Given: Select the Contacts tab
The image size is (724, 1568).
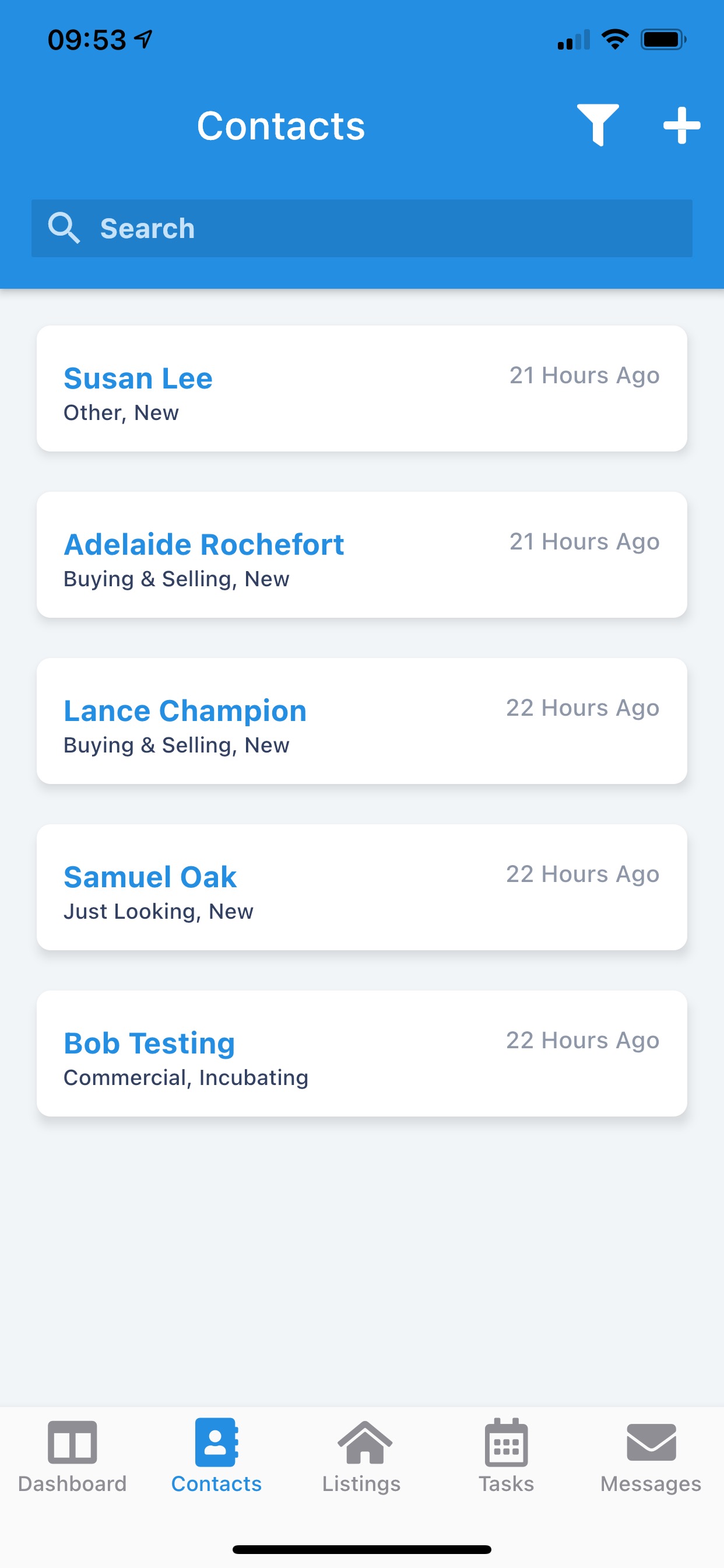Looking at the screenshot, I should 217,1456.
